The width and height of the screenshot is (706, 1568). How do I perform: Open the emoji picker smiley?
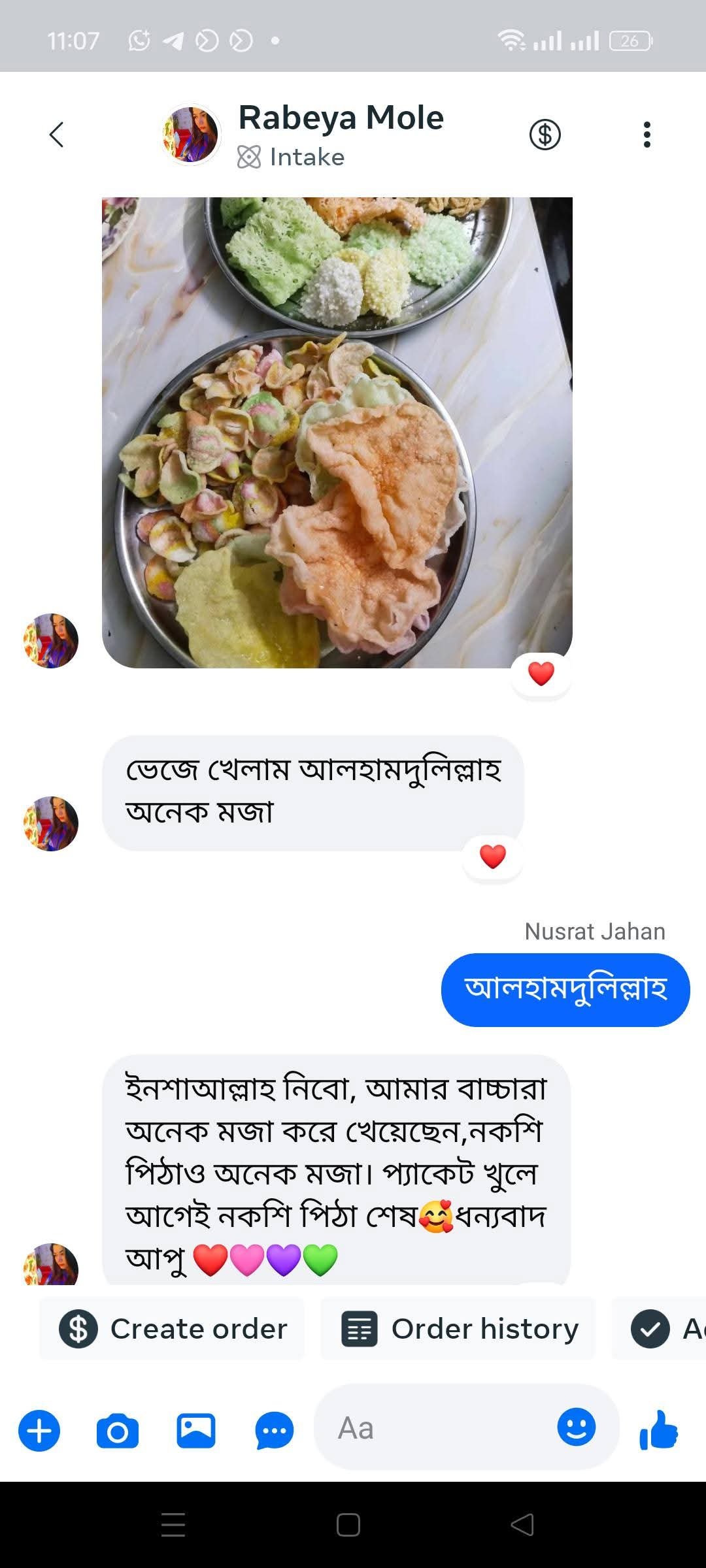point(576,1427)
